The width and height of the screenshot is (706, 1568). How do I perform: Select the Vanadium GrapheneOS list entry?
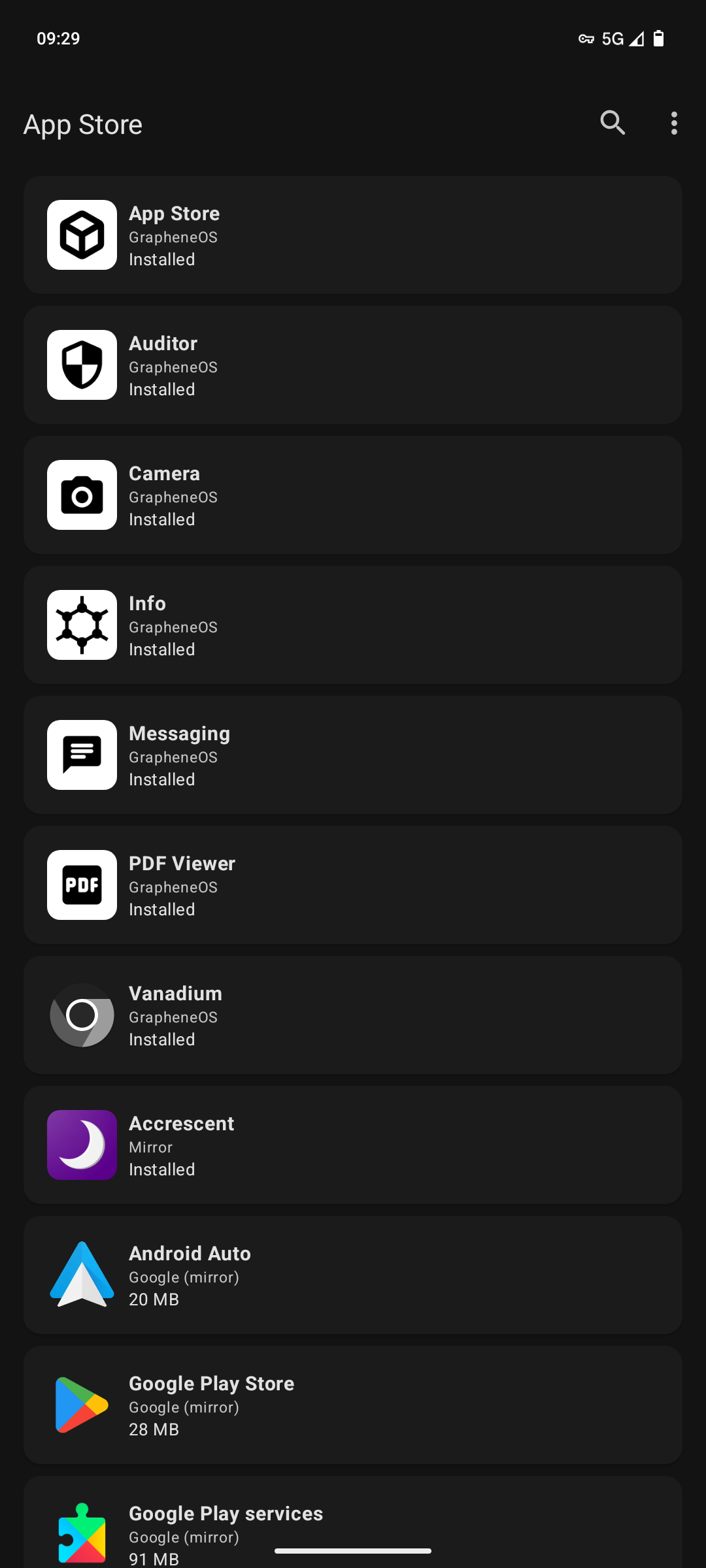click(353, 1015)
